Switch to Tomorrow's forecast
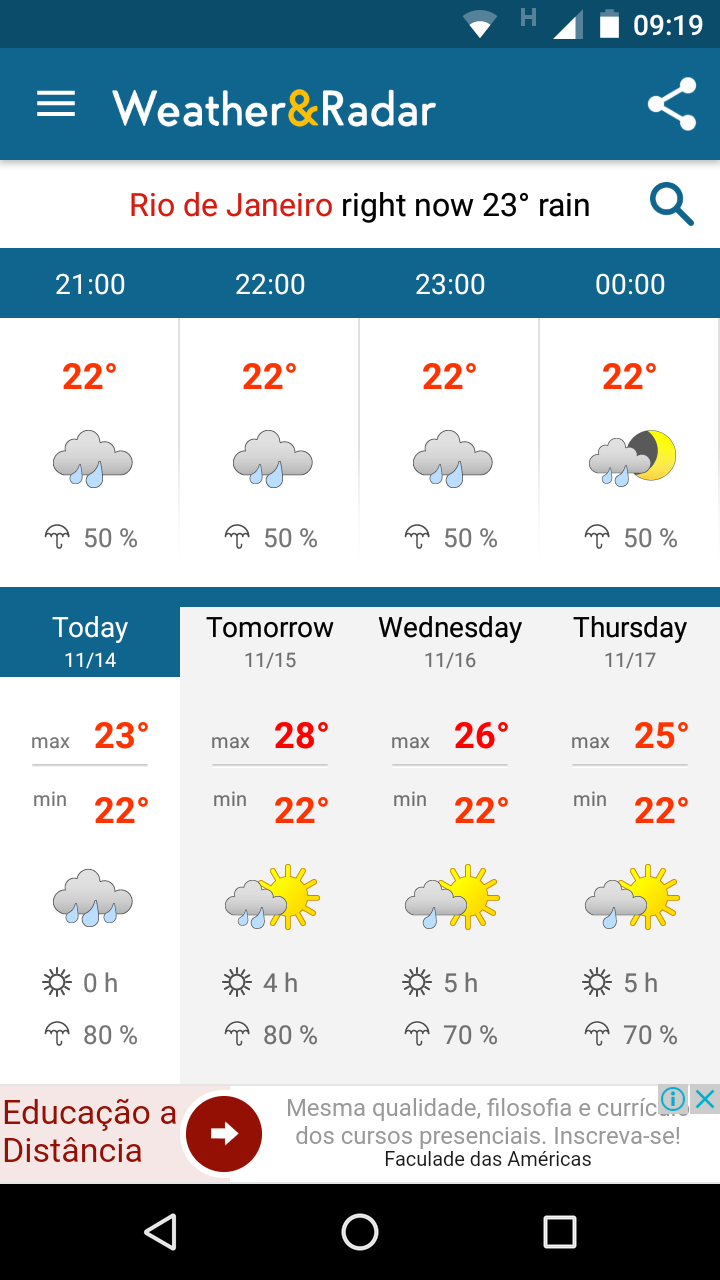The image size is (720, 1280). 270,640
